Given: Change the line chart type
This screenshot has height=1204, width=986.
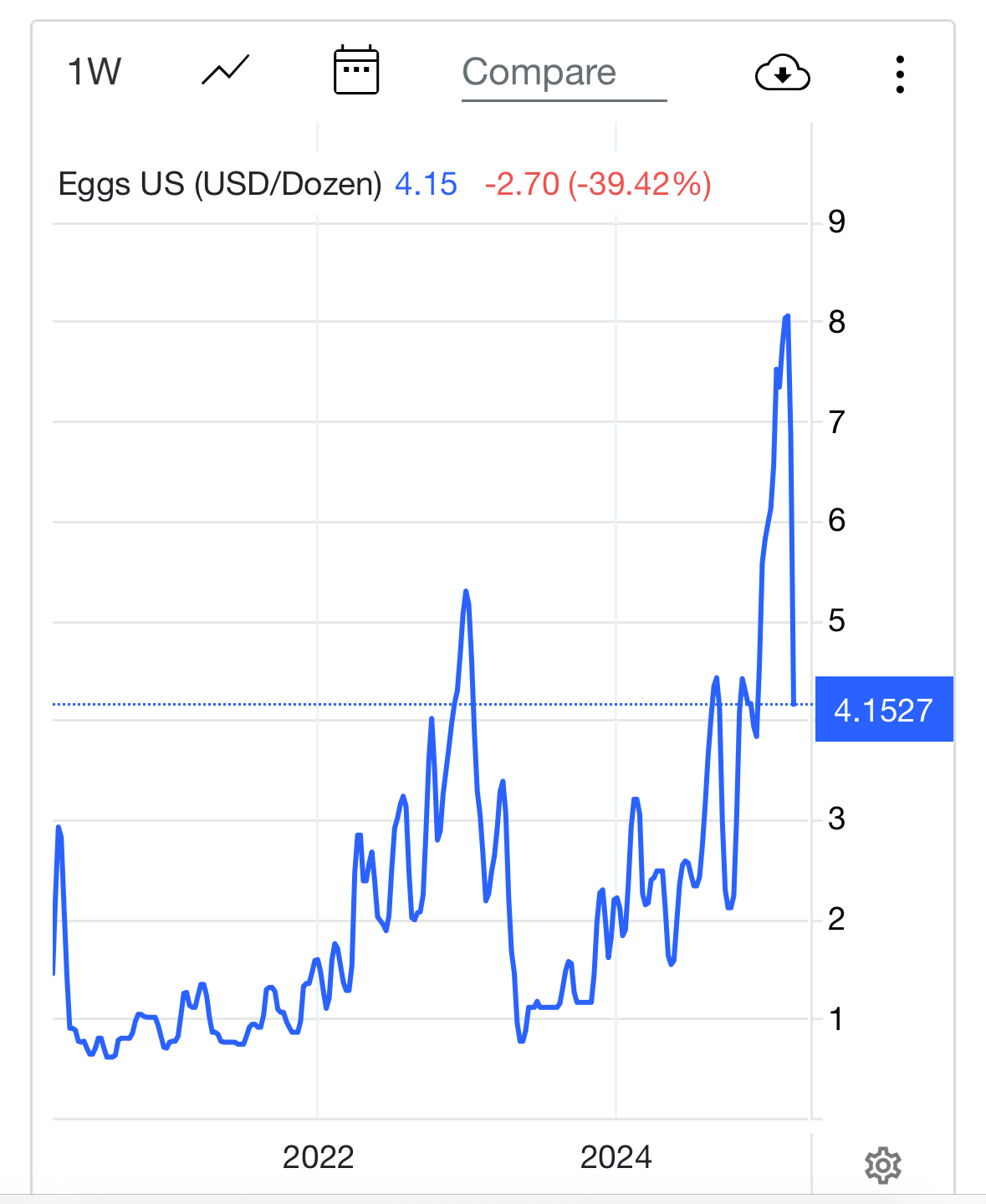Looking at the screenshot, I should click(226, 71).
